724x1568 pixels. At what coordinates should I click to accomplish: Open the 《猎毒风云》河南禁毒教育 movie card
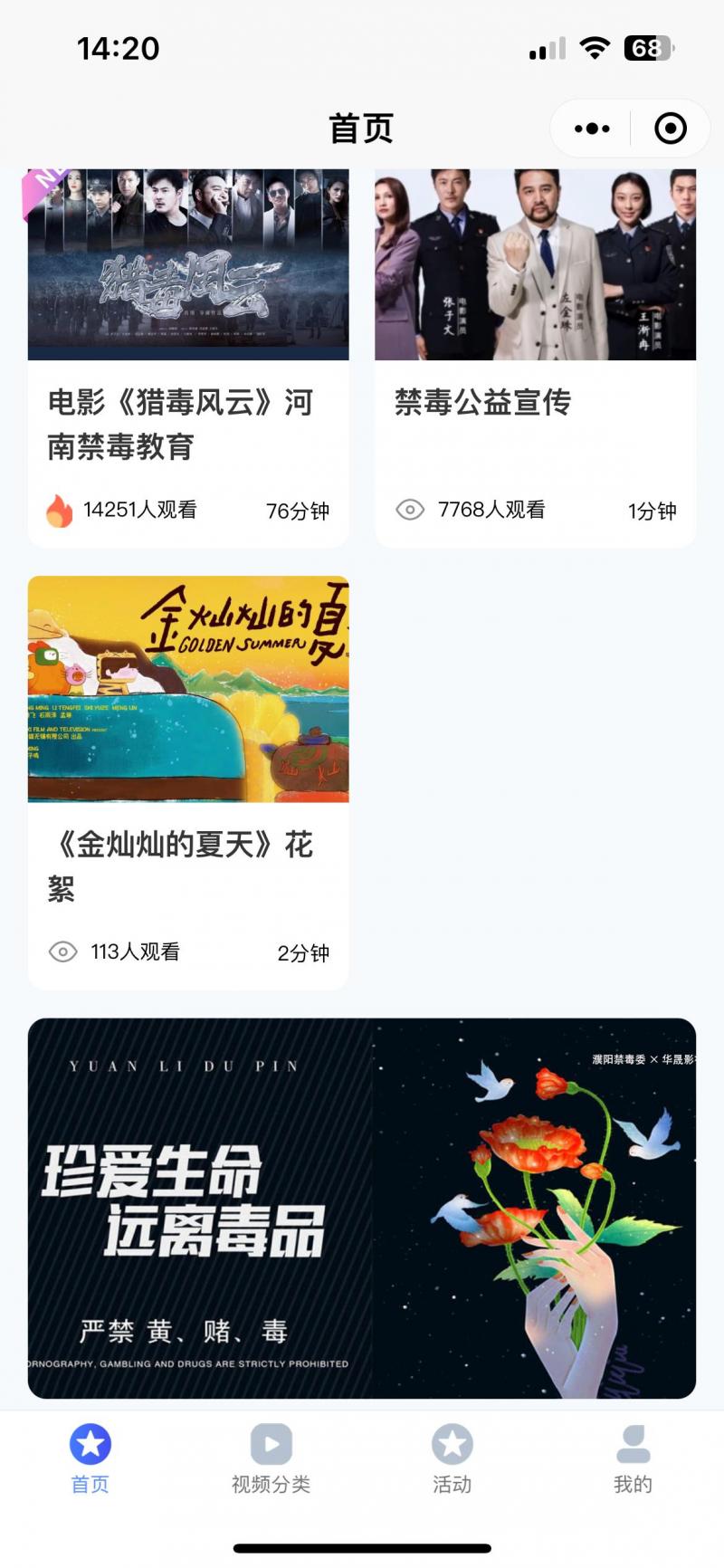tap(188, 358)
